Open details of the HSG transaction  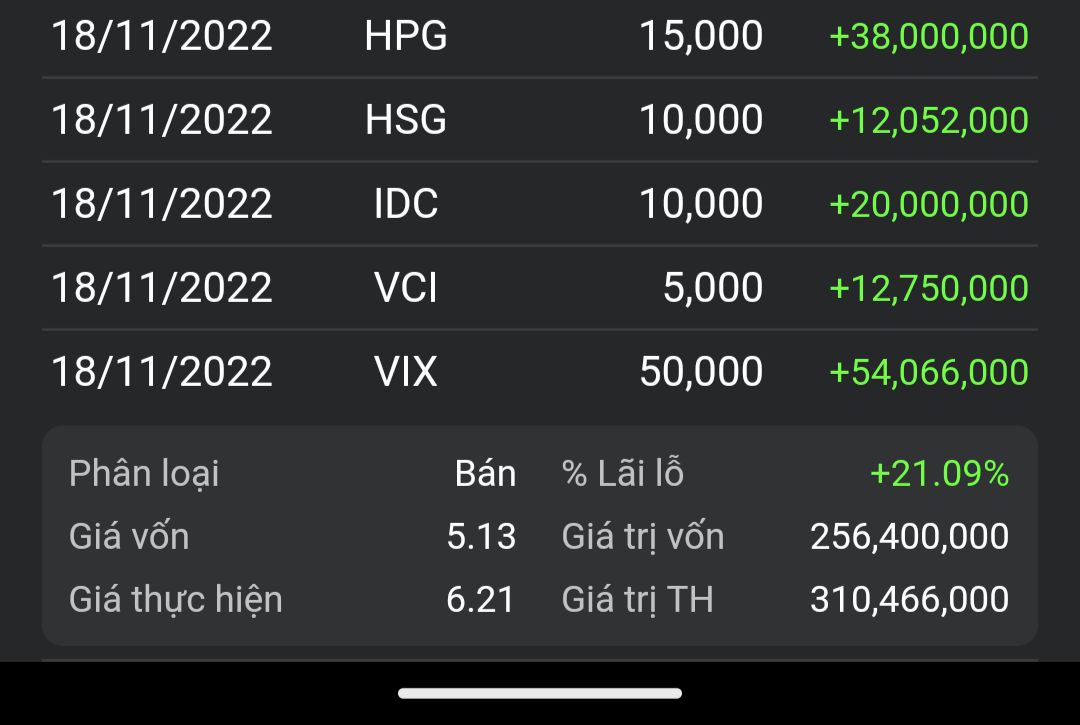point(540,121)
